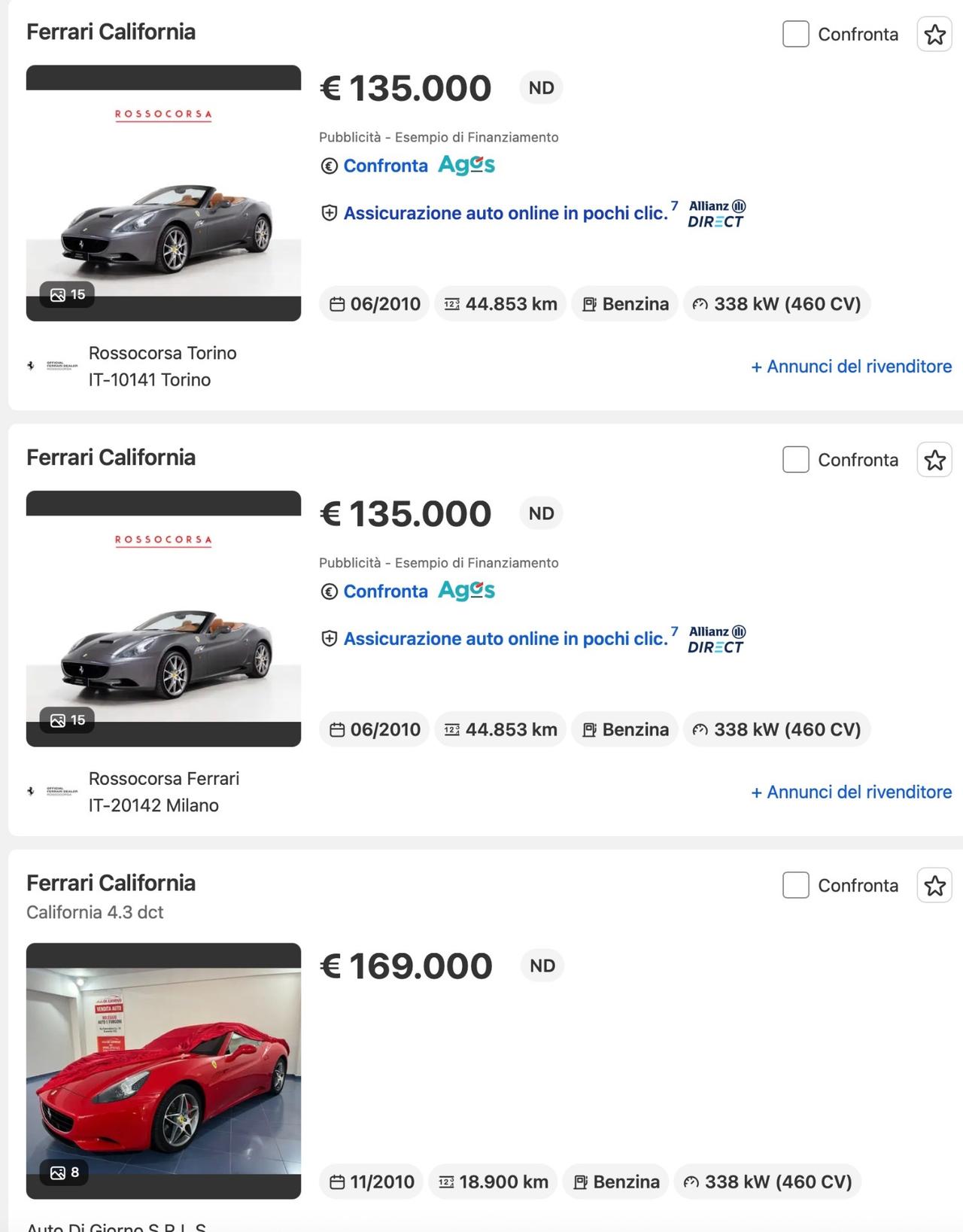
Task: Click the ND badge beside €135.000
Action: 541,87
